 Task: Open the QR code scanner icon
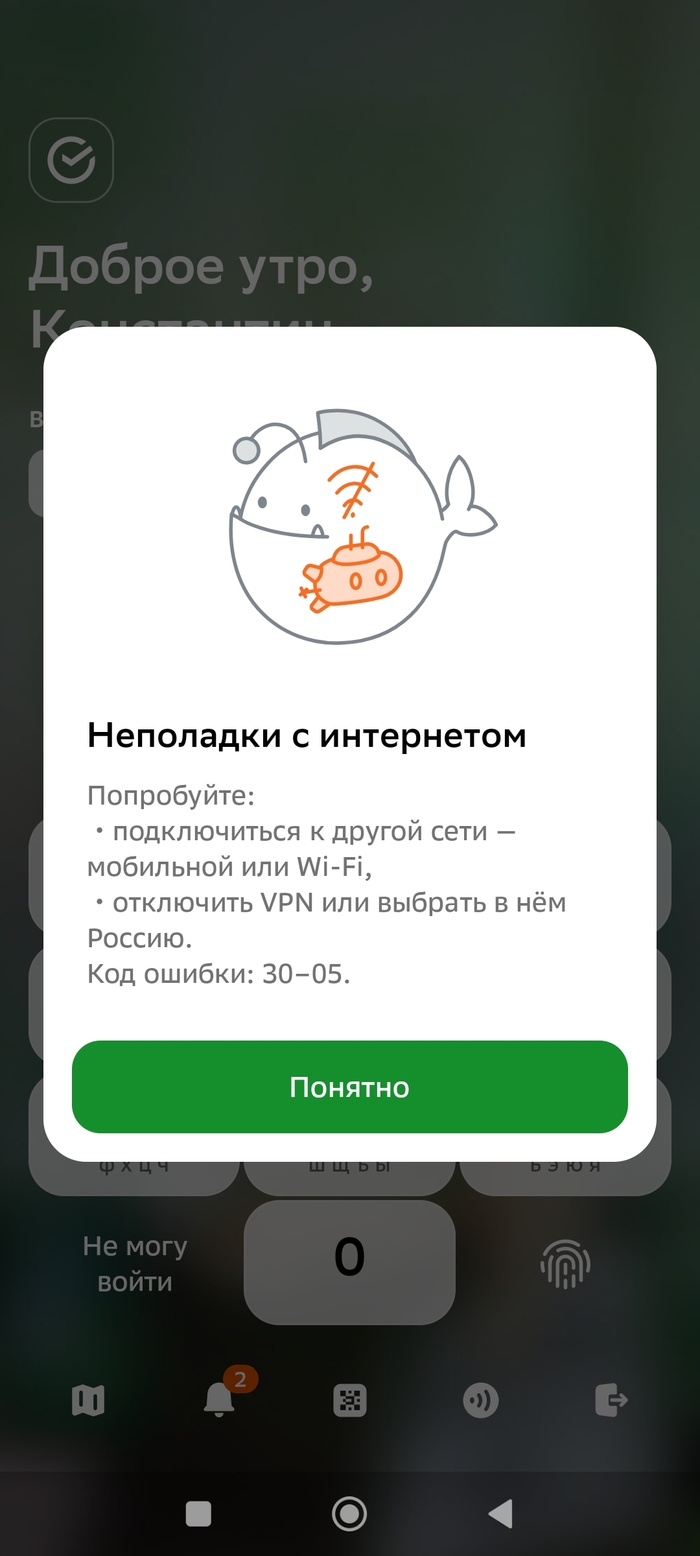click(349, 1400)
